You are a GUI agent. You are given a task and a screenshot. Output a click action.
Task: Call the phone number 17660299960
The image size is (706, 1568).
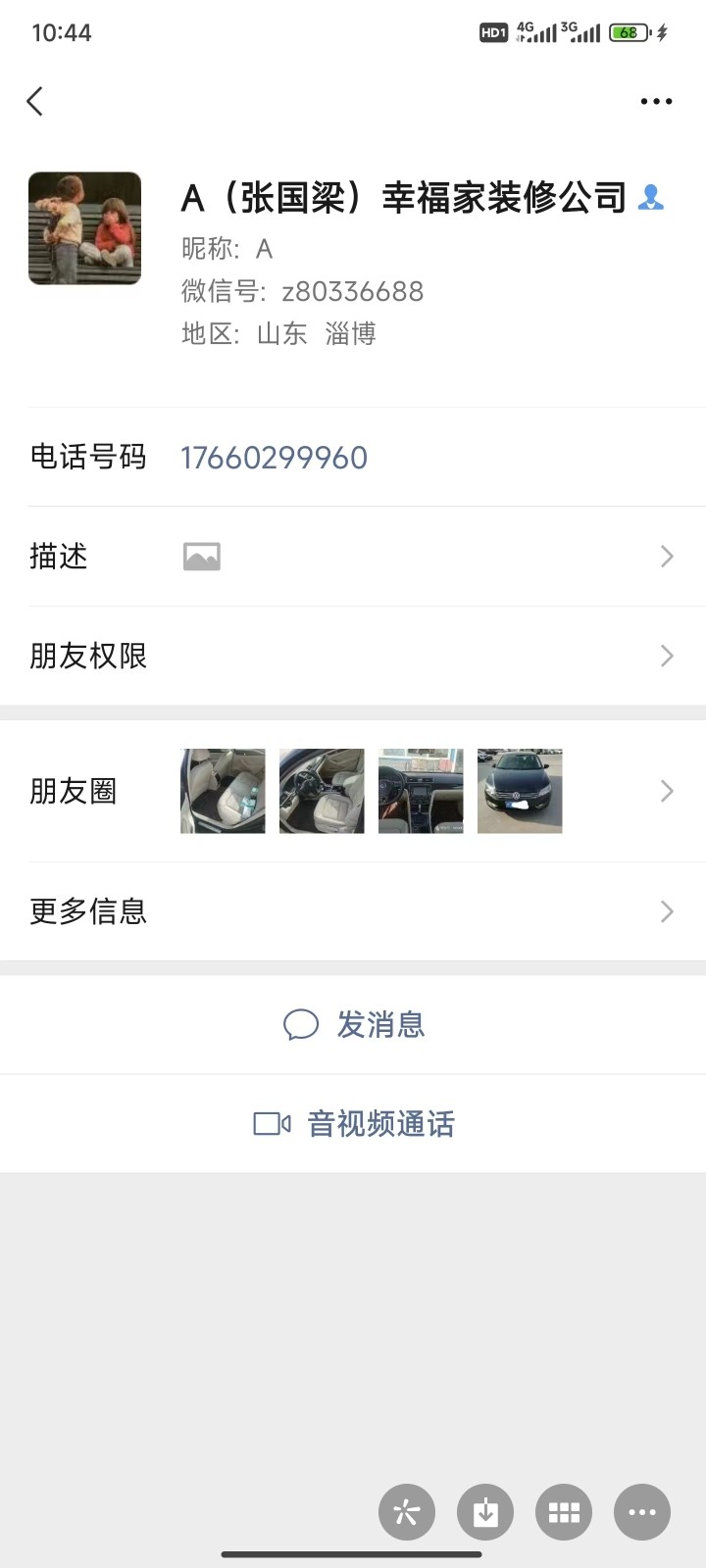pyautogui.click(x=274, y=458)
